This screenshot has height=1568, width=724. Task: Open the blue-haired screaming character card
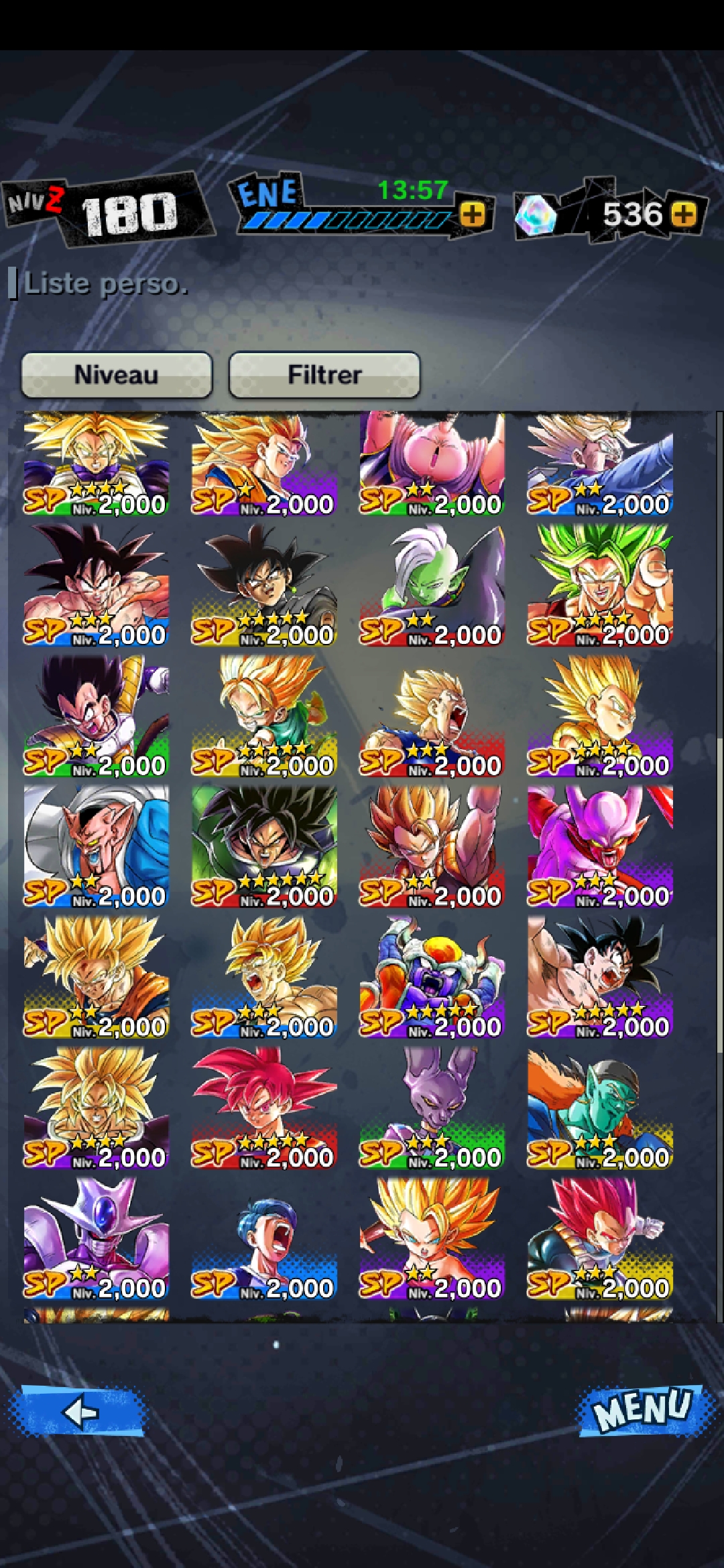pyautogui.click(x=264, y=1240)
